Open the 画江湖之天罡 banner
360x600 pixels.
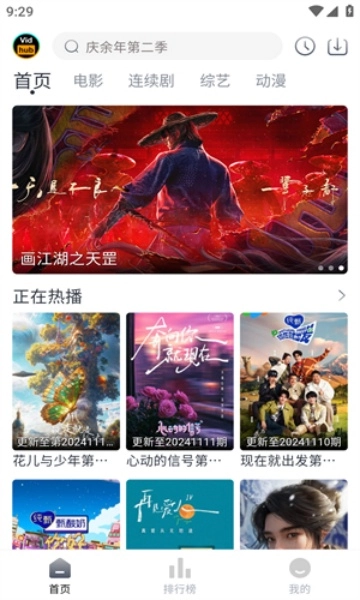(180, 189)
